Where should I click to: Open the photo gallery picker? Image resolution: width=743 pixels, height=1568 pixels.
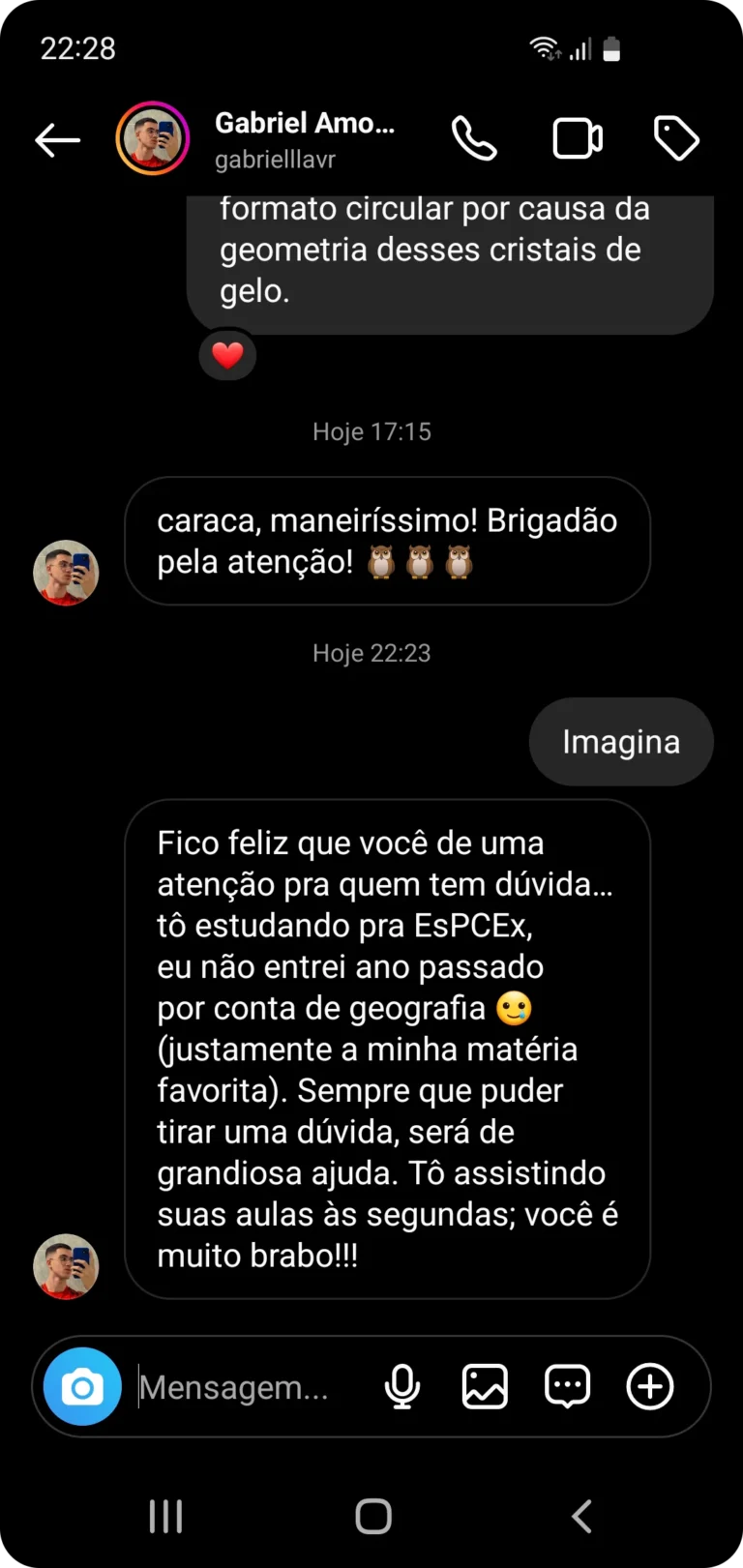click(x=485, y=1387)
